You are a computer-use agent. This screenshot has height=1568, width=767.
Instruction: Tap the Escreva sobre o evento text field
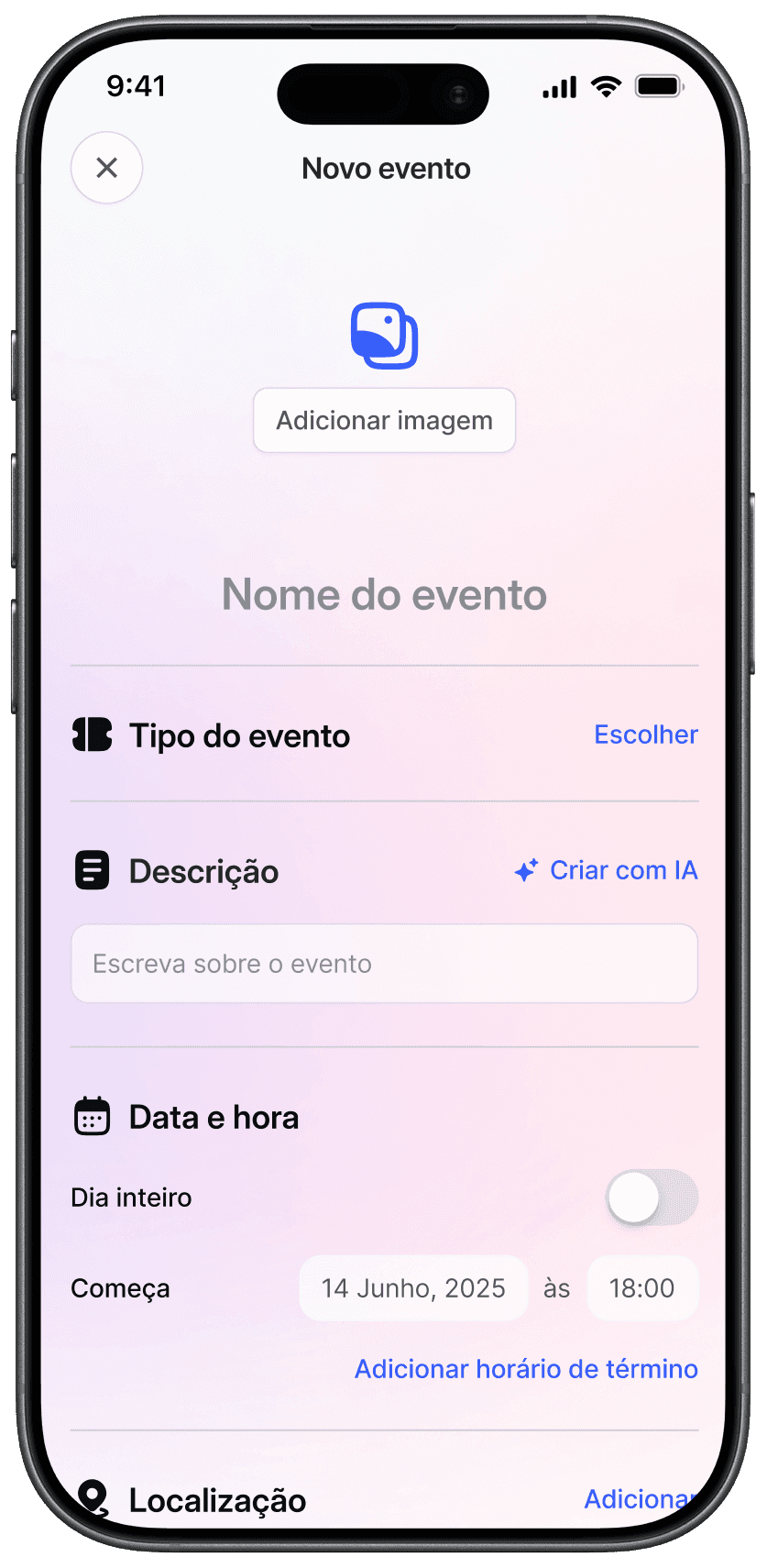tap(384, 964)
